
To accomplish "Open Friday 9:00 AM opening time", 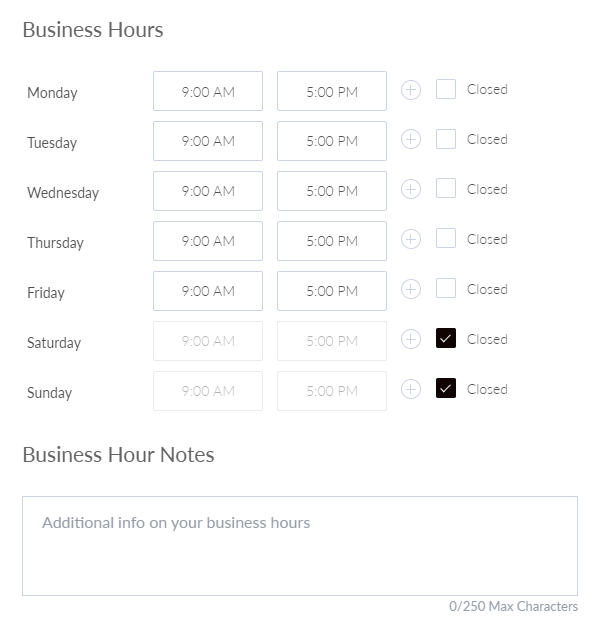I will (208, 291).
